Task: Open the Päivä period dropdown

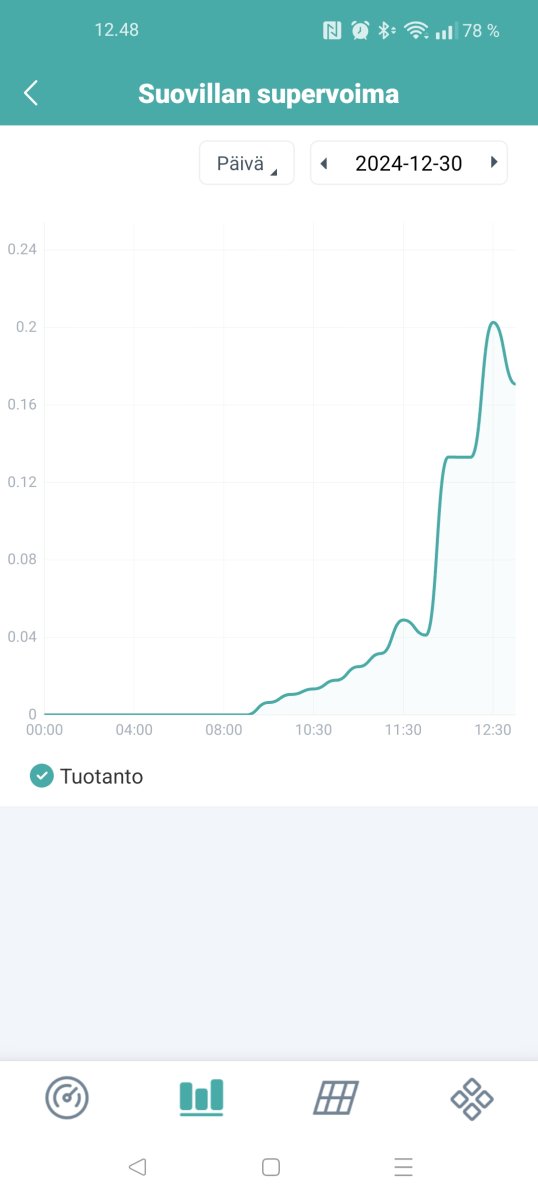Action: click(247, 163)
